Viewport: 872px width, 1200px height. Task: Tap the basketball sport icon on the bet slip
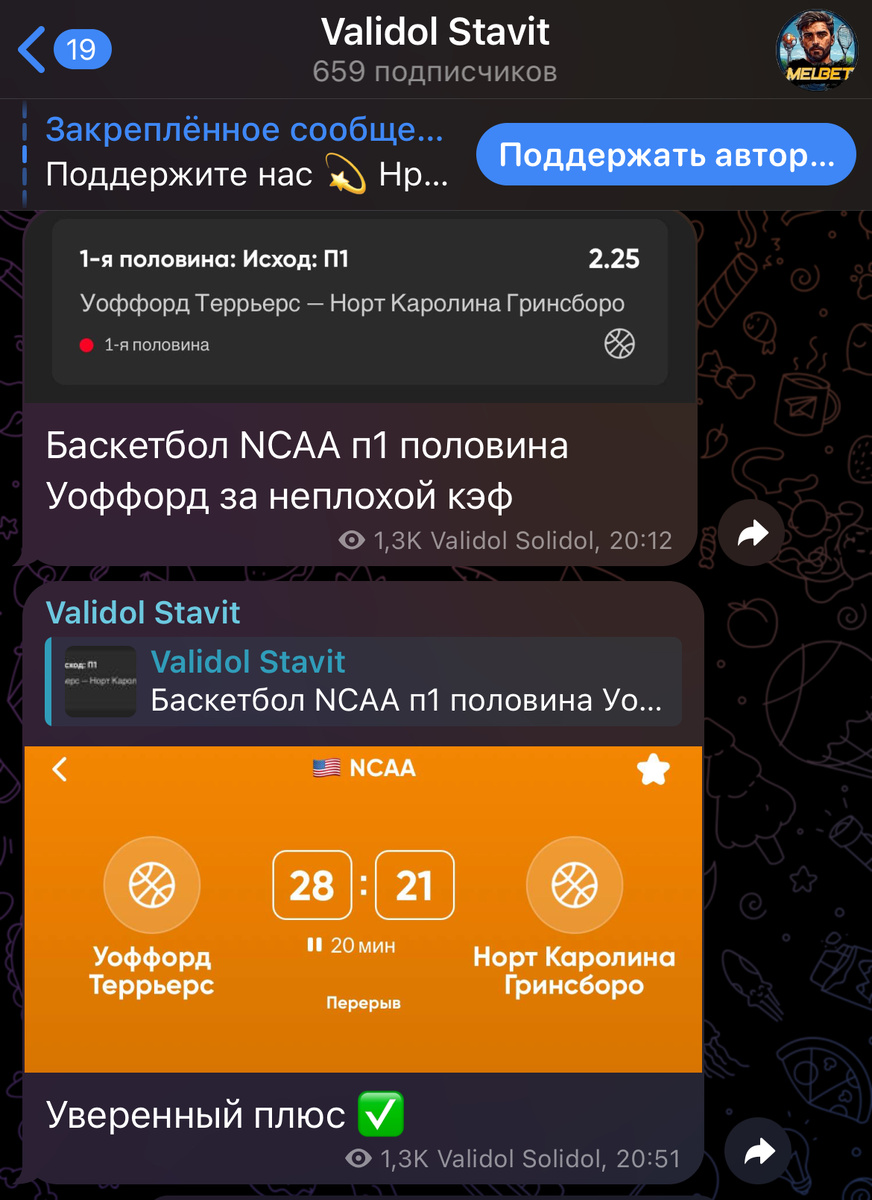[621, 343]
